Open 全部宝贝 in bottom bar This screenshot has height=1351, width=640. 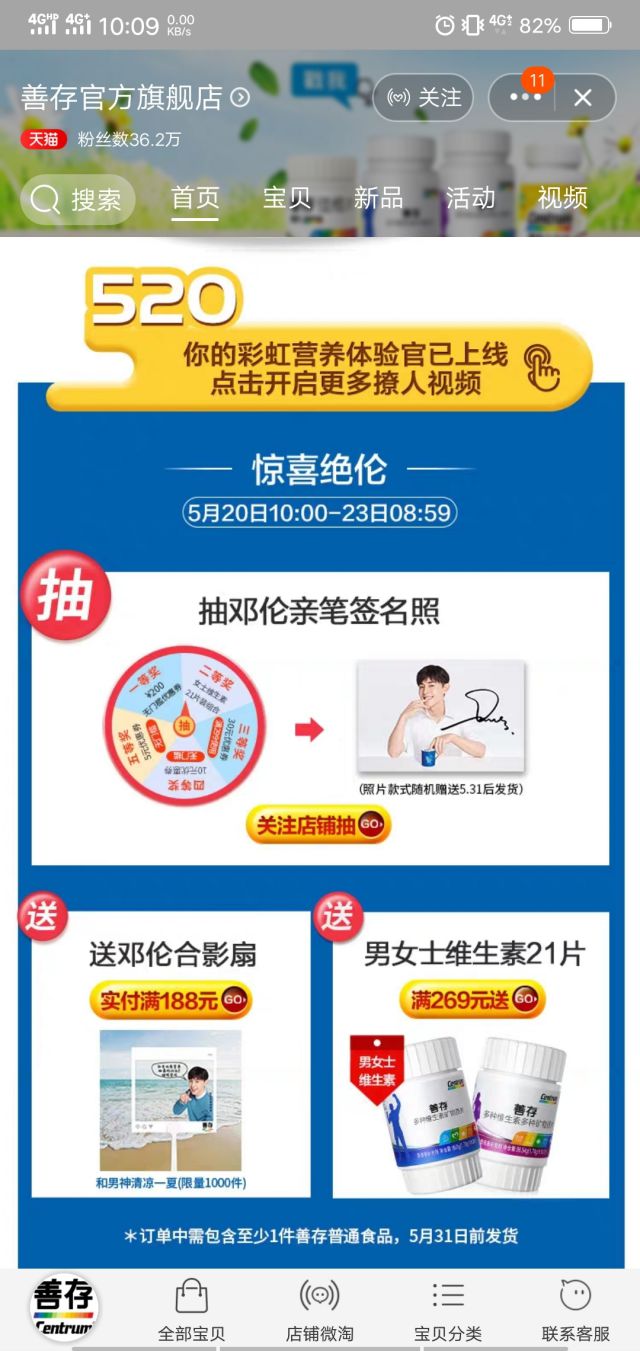[x=191, y=1310]
